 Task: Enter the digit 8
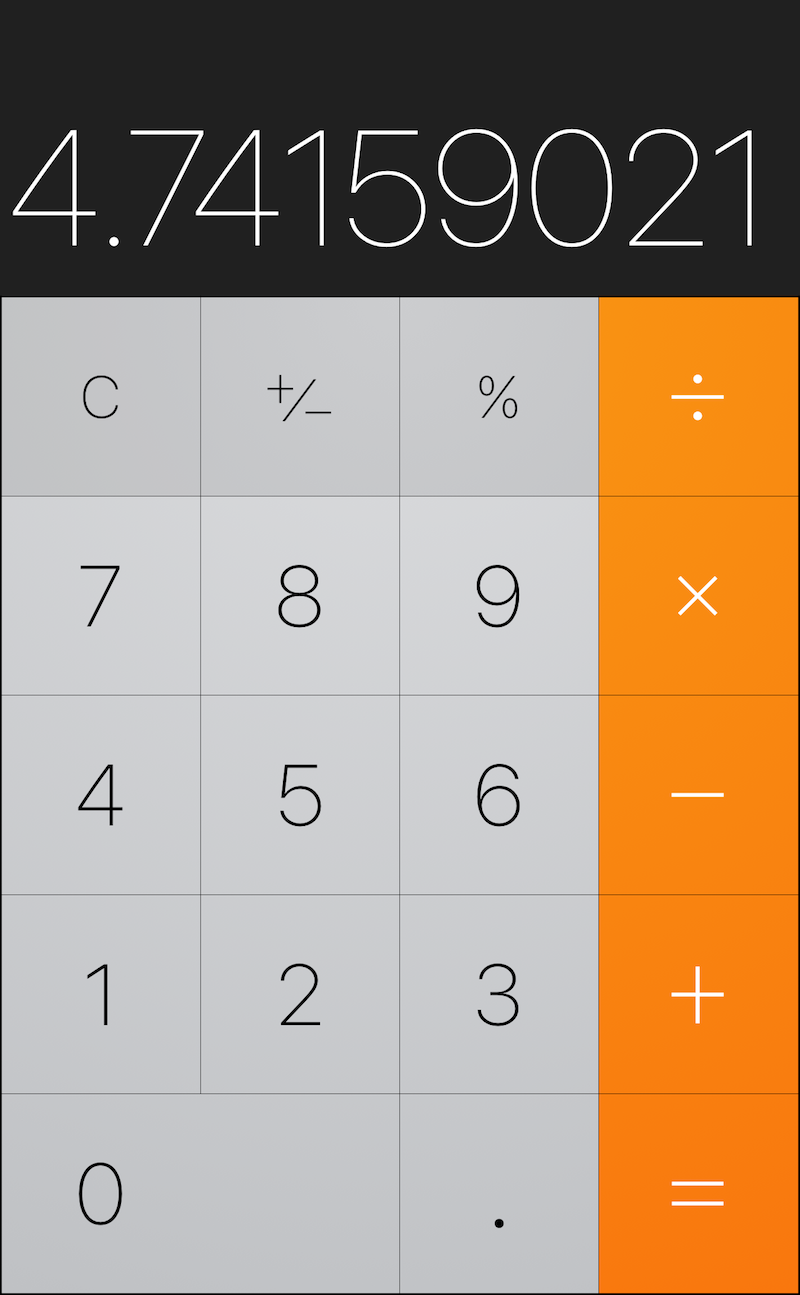300,596
